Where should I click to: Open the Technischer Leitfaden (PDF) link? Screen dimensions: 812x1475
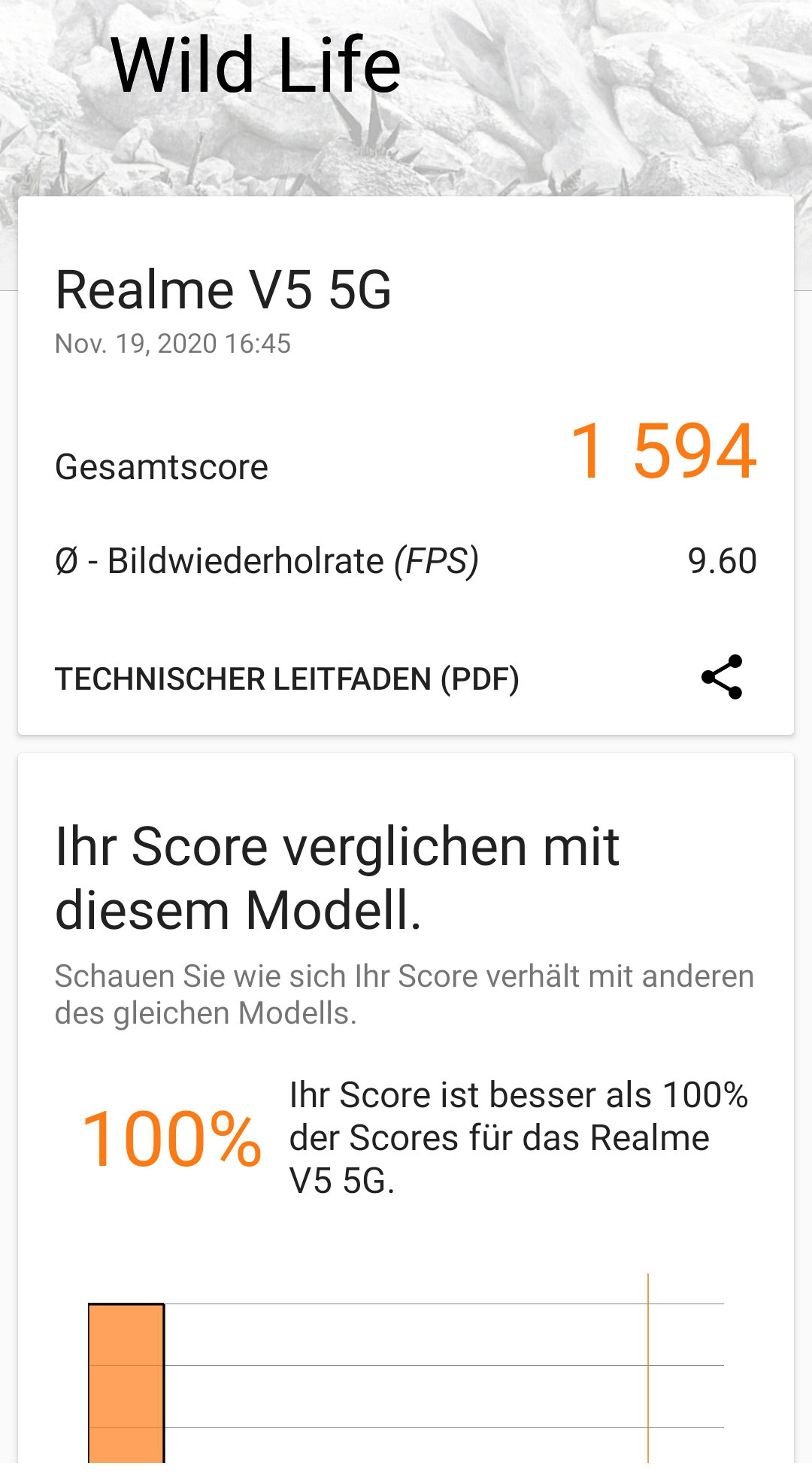(x=286, y=679)
